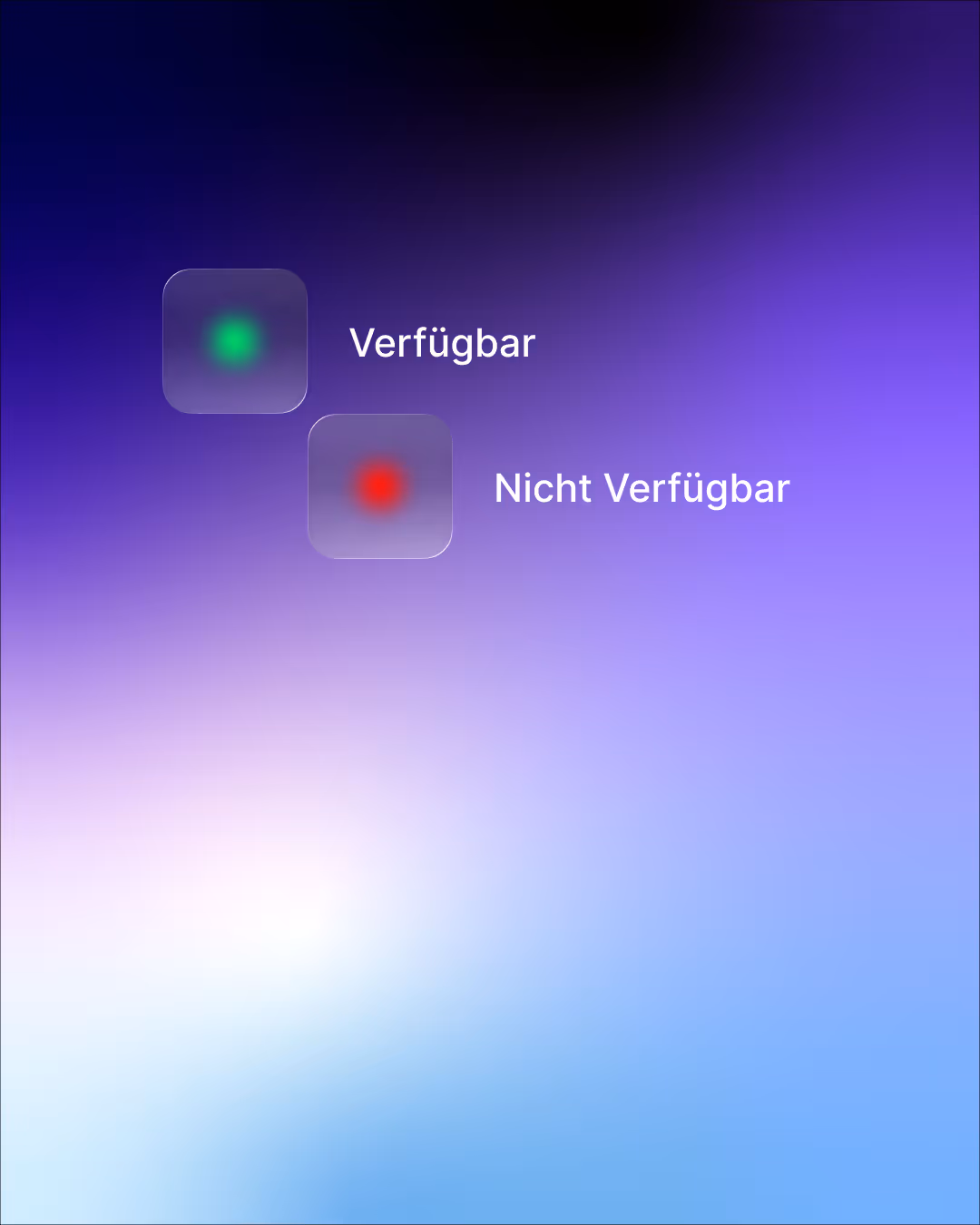The height and width of the screenshot is (1225, 980).
Task: Switch availability using the green indicator
Action: tap(234, 341)
